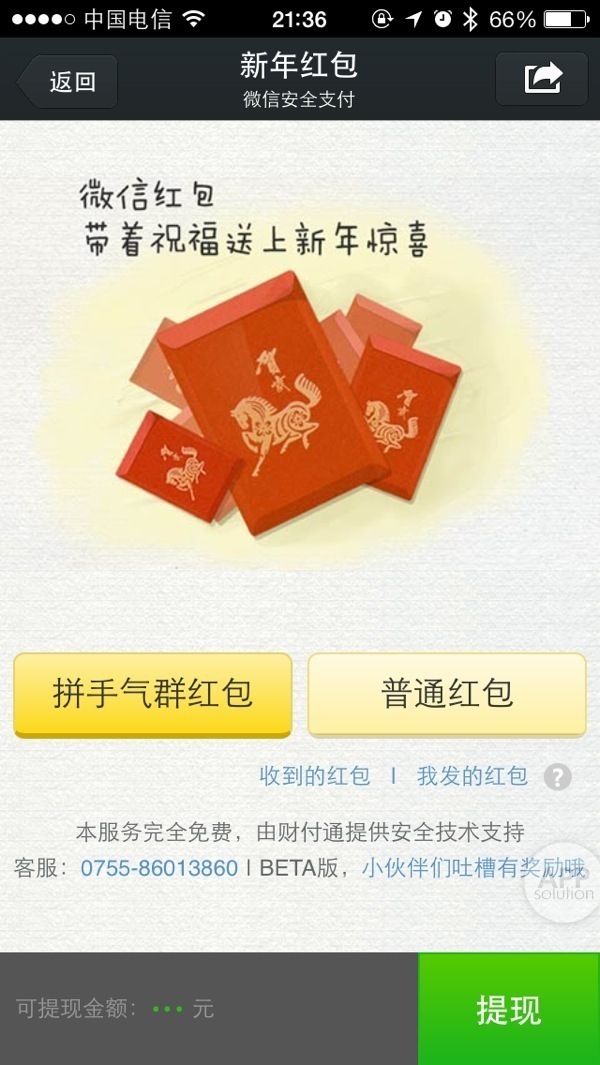Open 收到的红包 link

314,776
